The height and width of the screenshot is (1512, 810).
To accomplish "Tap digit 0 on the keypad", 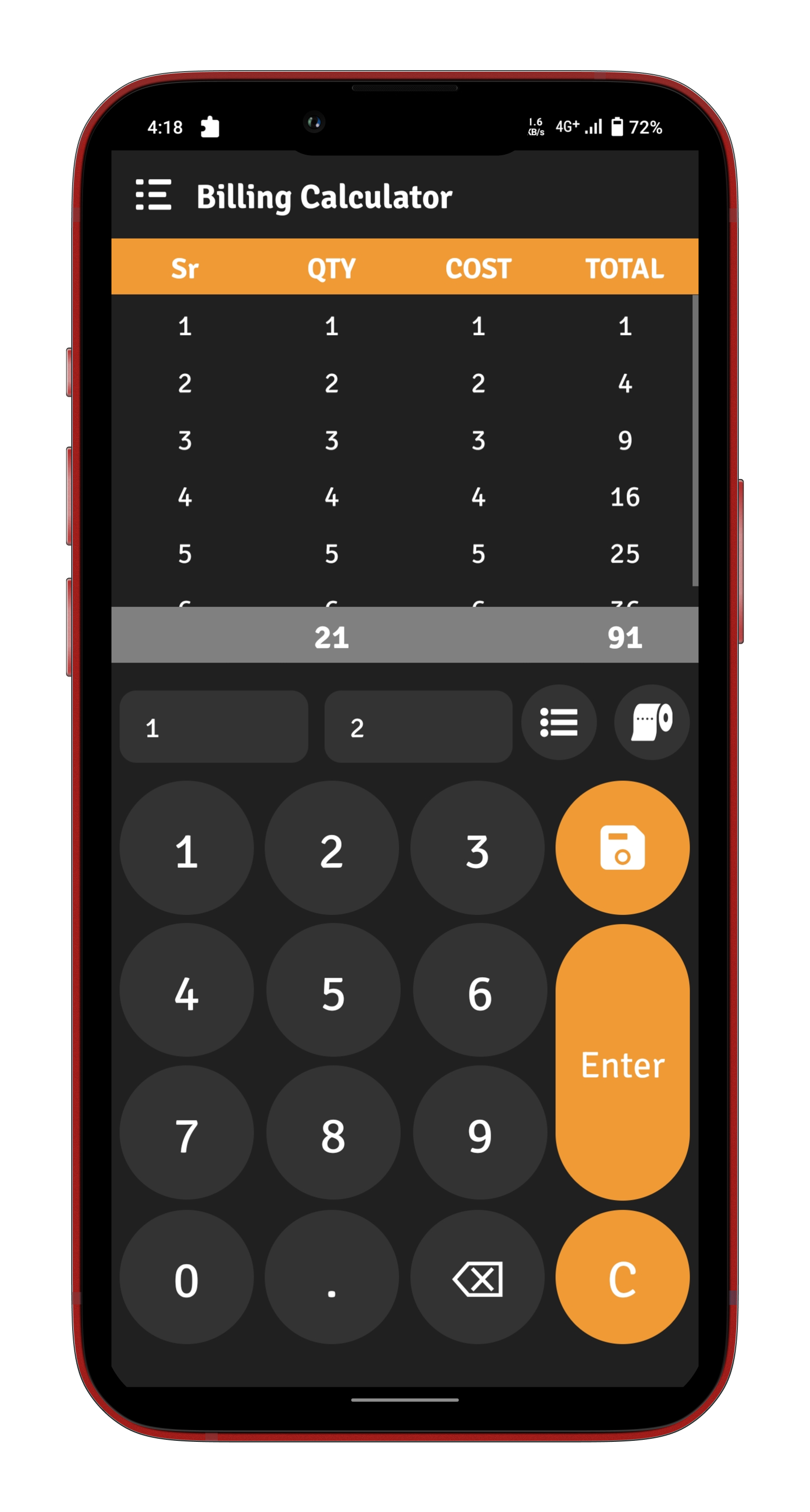I will click(186, 1278).
